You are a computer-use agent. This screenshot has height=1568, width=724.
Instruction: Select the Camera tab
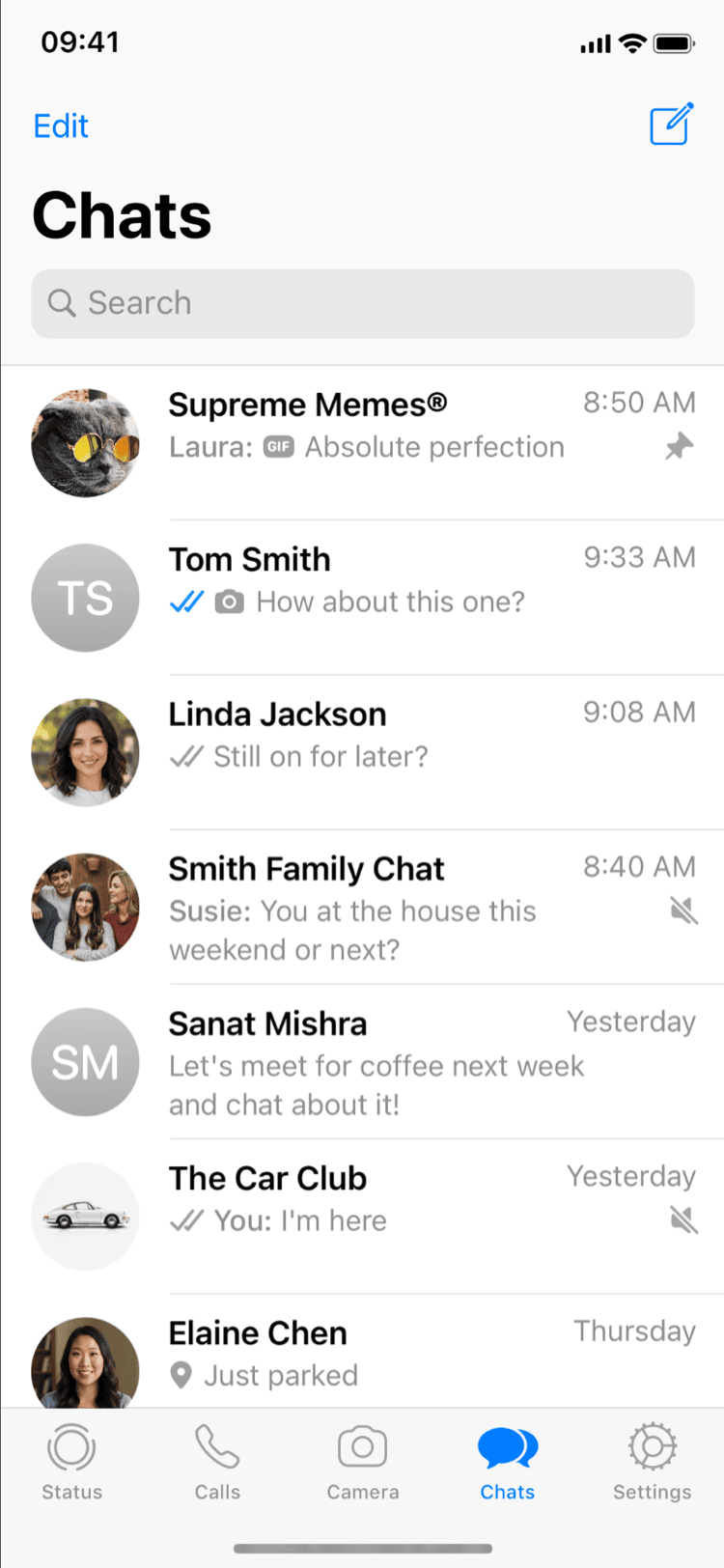pyautogui.click(x=362, y=1462)
